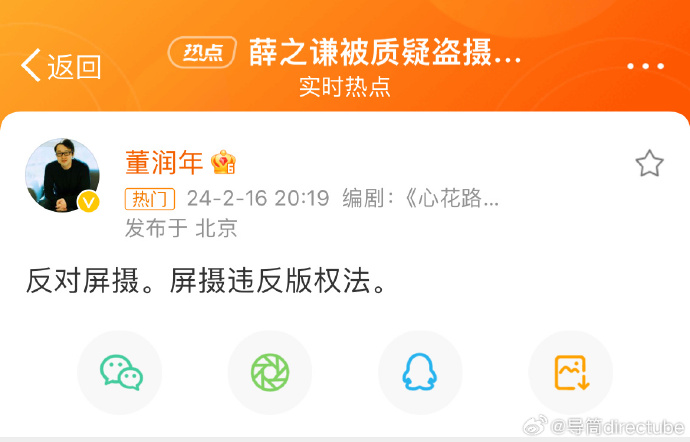Screen dimensions: 690x442
Task: Open 董润年's profile avatar
Action: (62, 176)
